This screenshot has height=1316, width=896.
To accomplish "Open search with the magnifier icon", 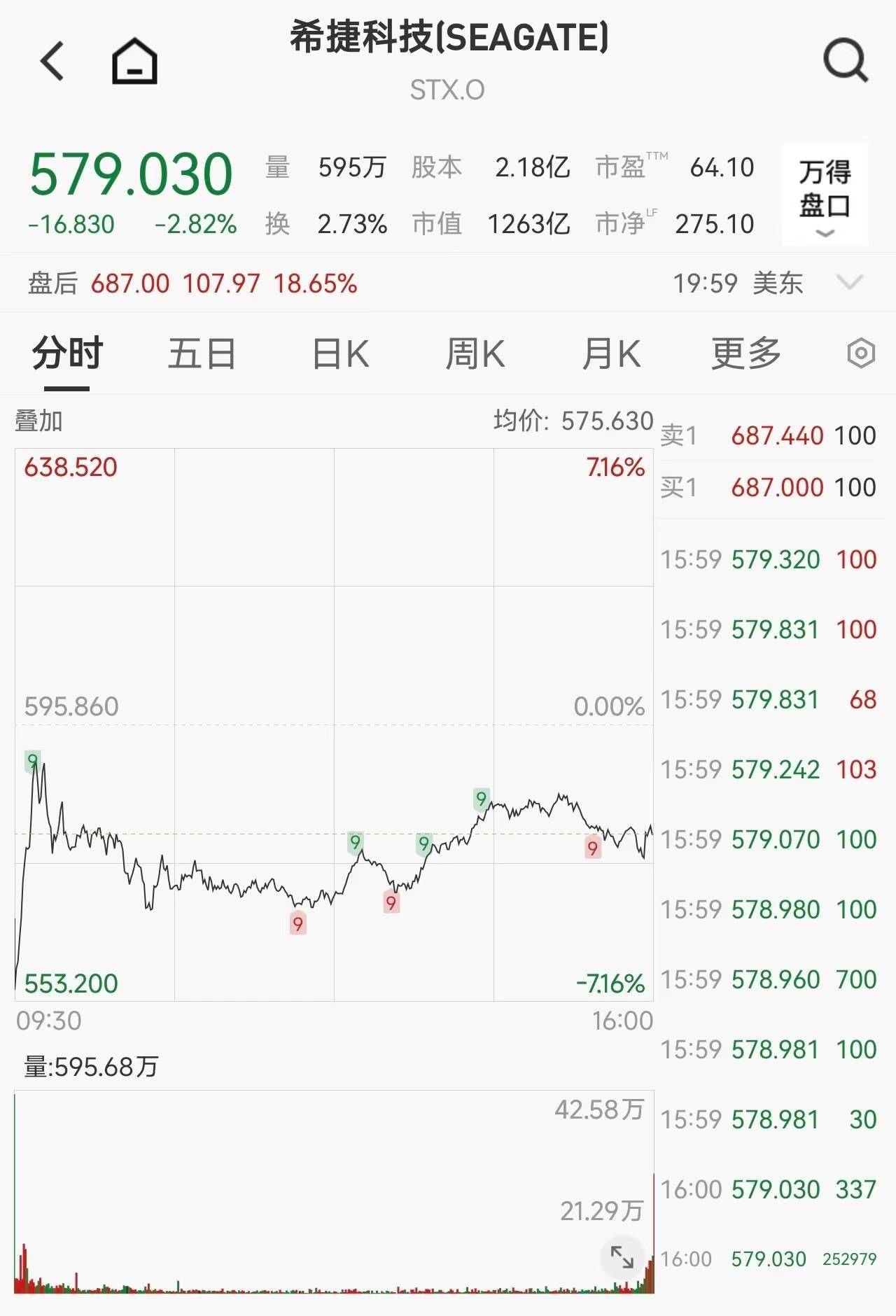I will [846, 60].
